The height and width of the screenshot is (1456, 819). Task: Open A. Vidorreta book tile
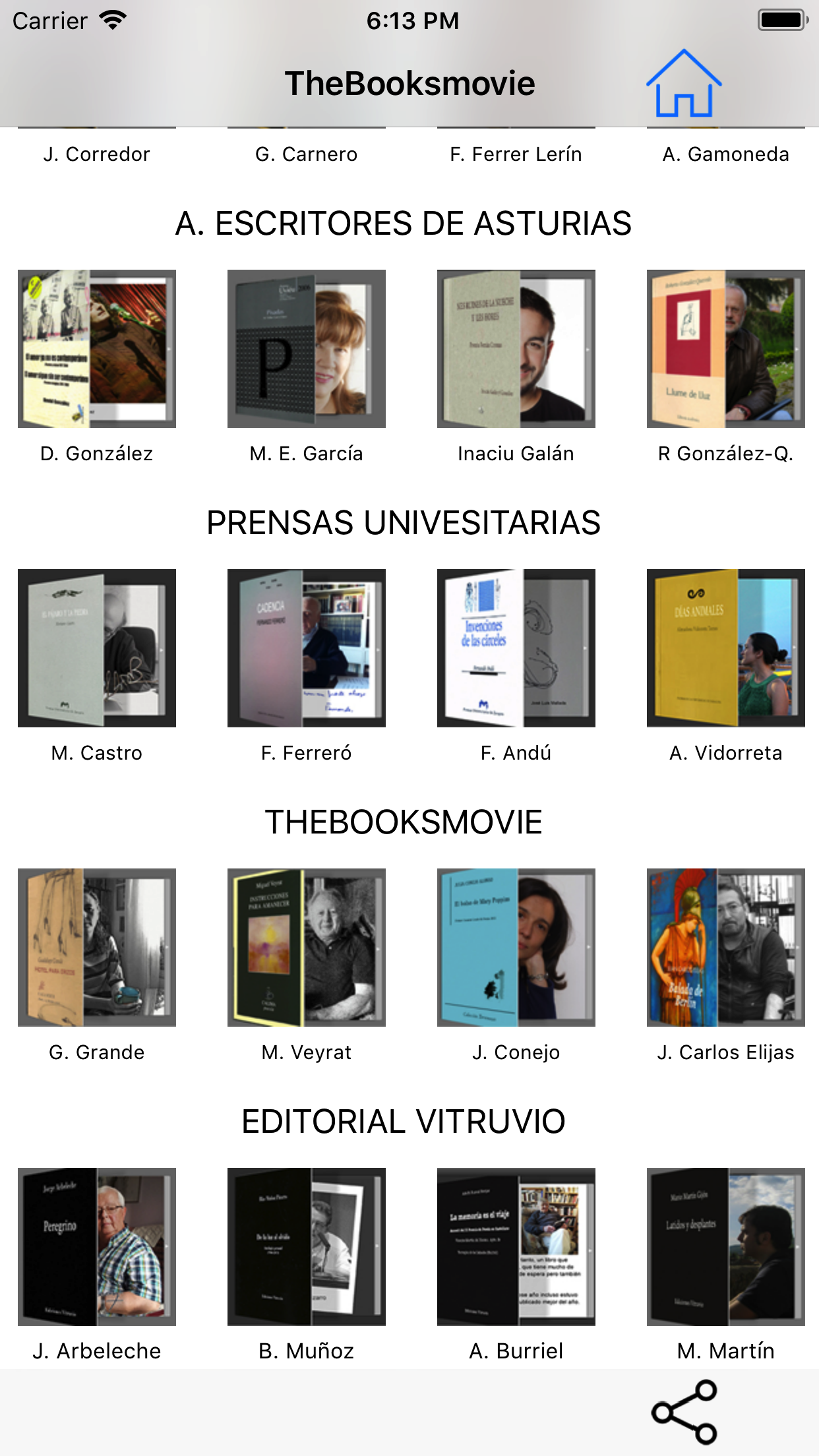(726, 648)
